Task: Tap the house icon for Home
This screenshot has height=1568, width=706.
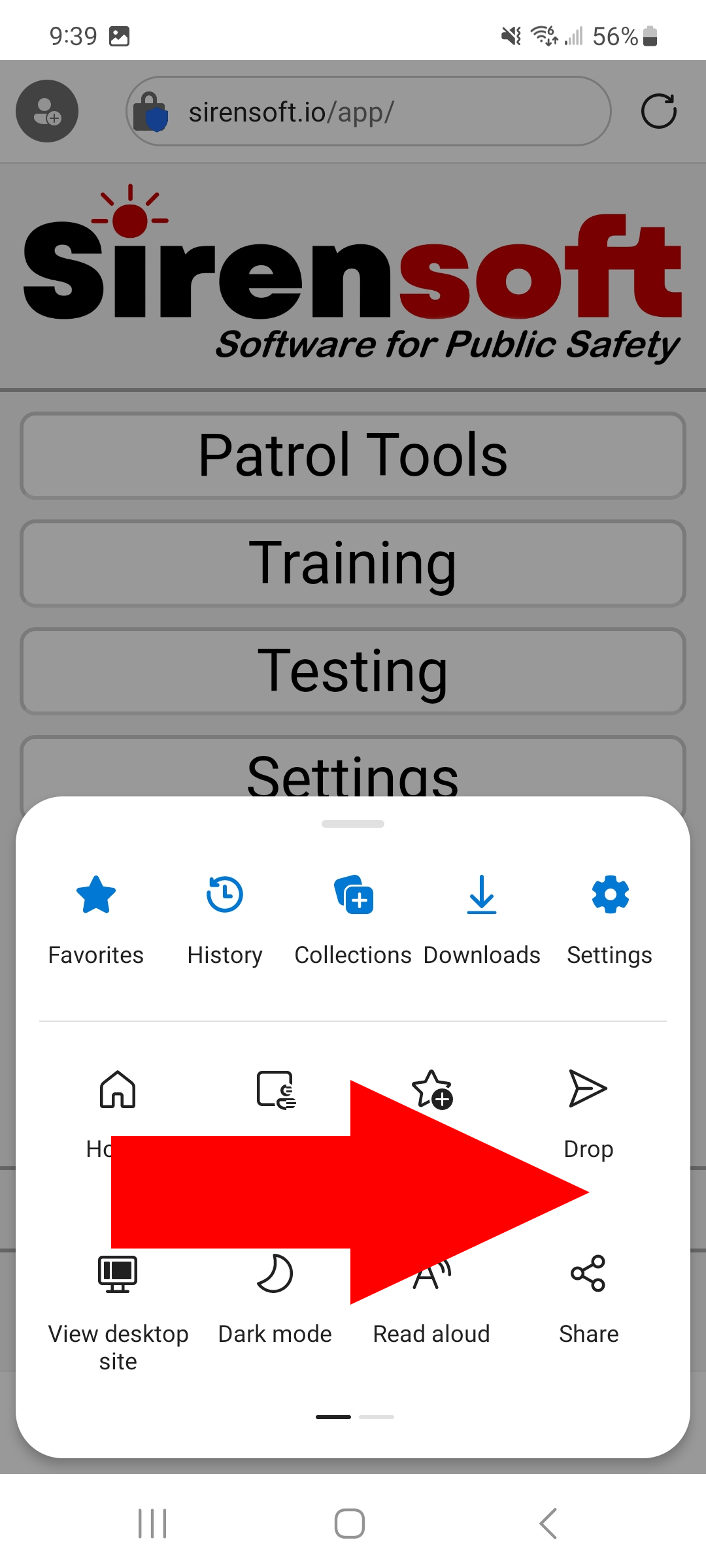Action: (118, 1090)
